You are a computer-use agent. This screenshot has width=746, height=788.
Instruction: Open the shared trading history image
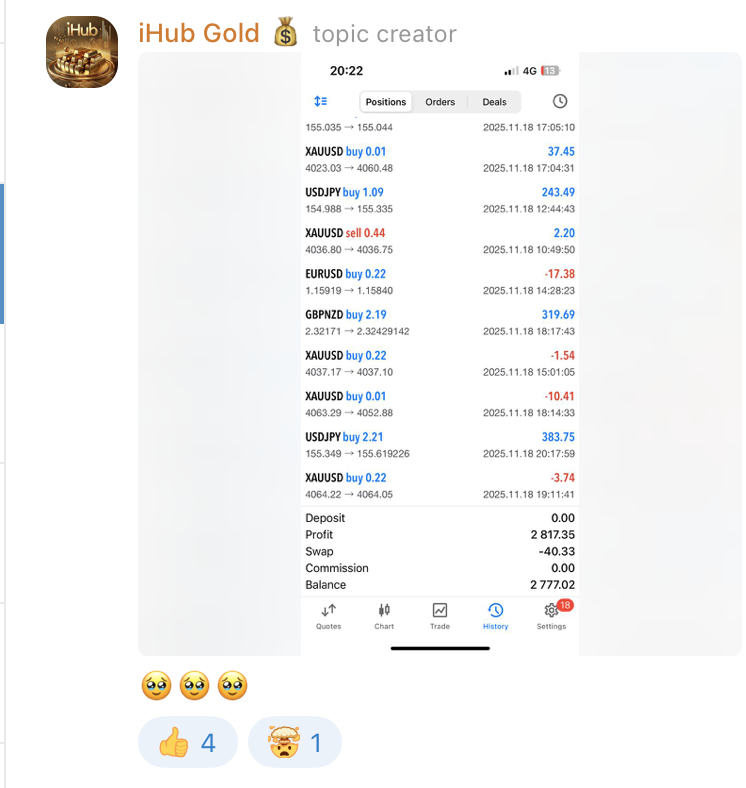(x=440, y=354)
